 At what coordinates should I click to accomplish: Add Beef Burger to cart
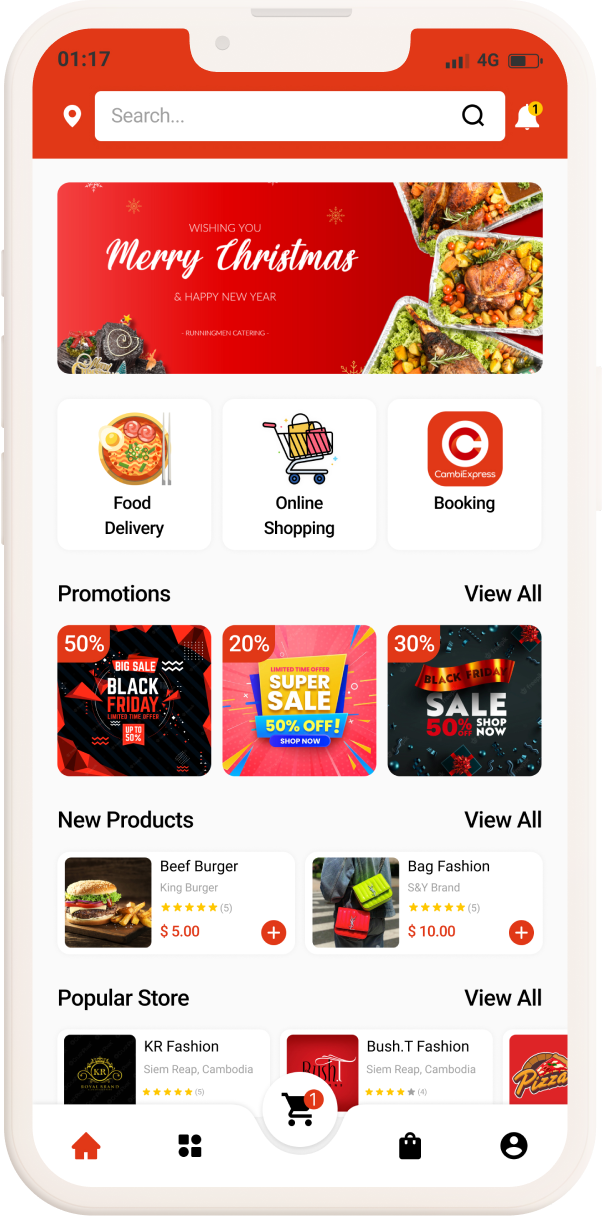(273, 932)
